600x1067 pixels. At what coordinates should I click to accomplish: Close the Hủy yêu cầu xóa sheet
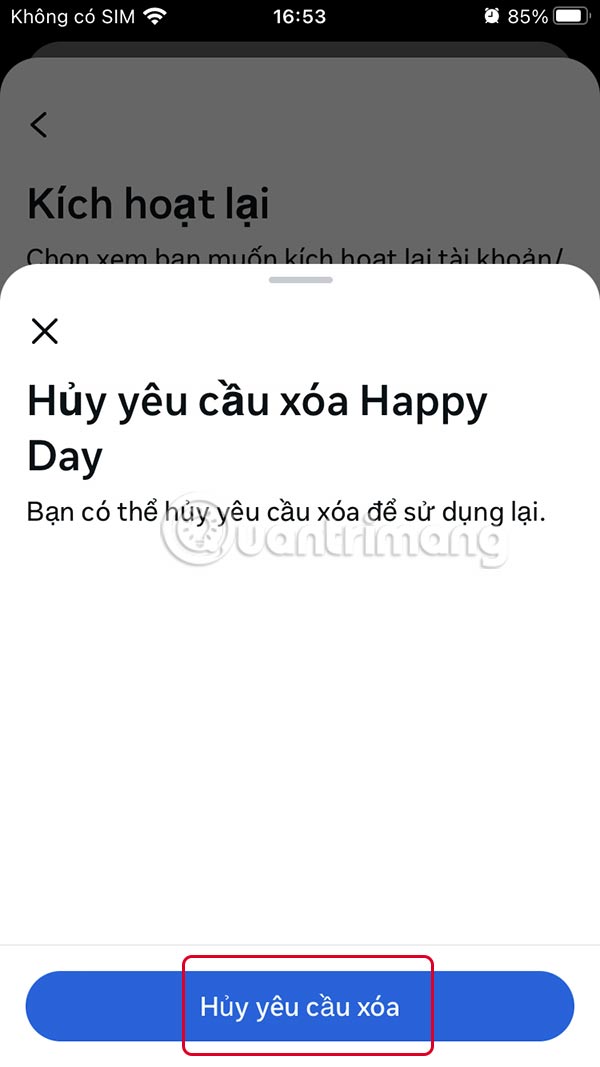[45, 331]
